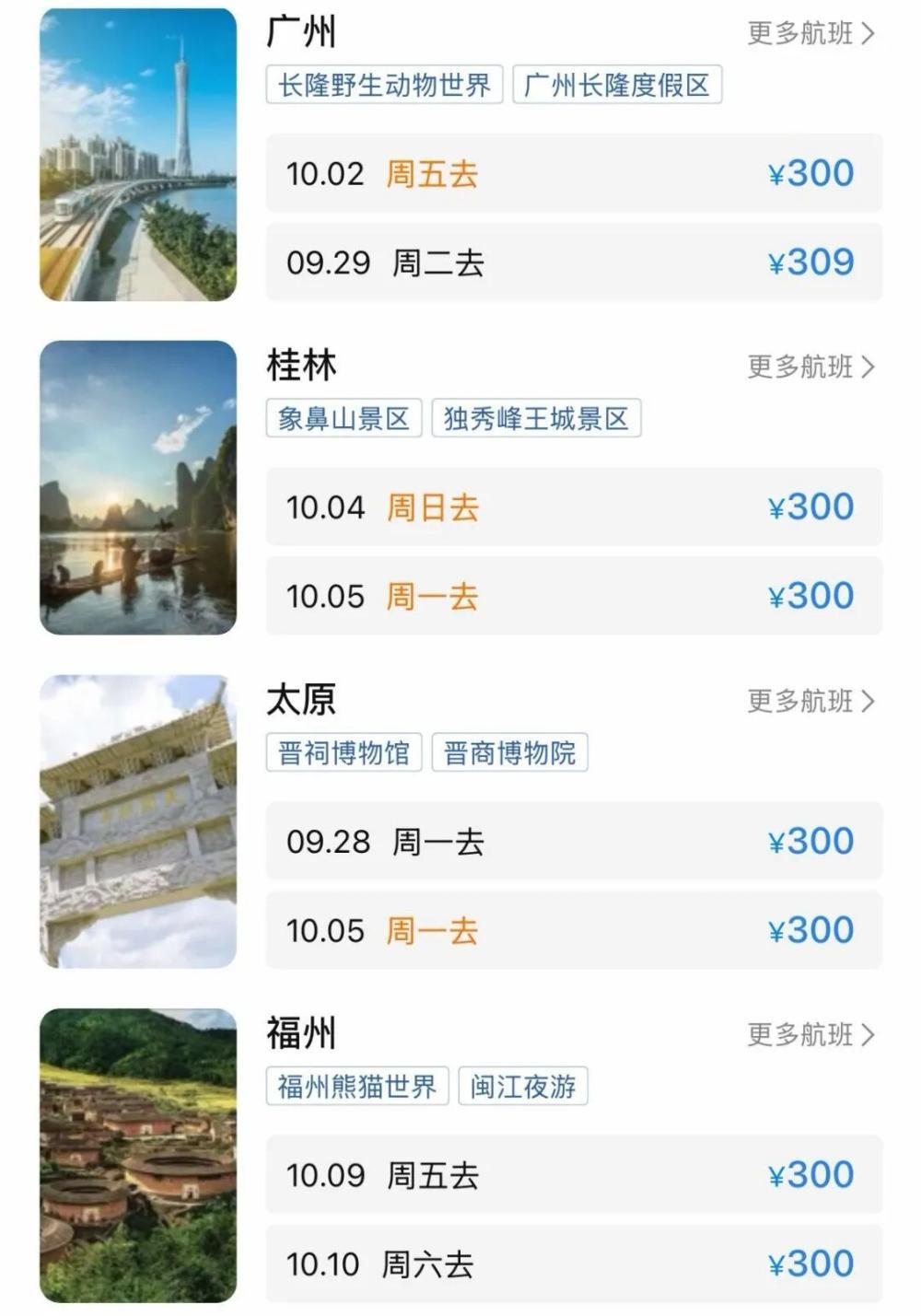Select the 长隆野生动物世界 tag
Screen dimensions: 921x1316
click(384, 86)
